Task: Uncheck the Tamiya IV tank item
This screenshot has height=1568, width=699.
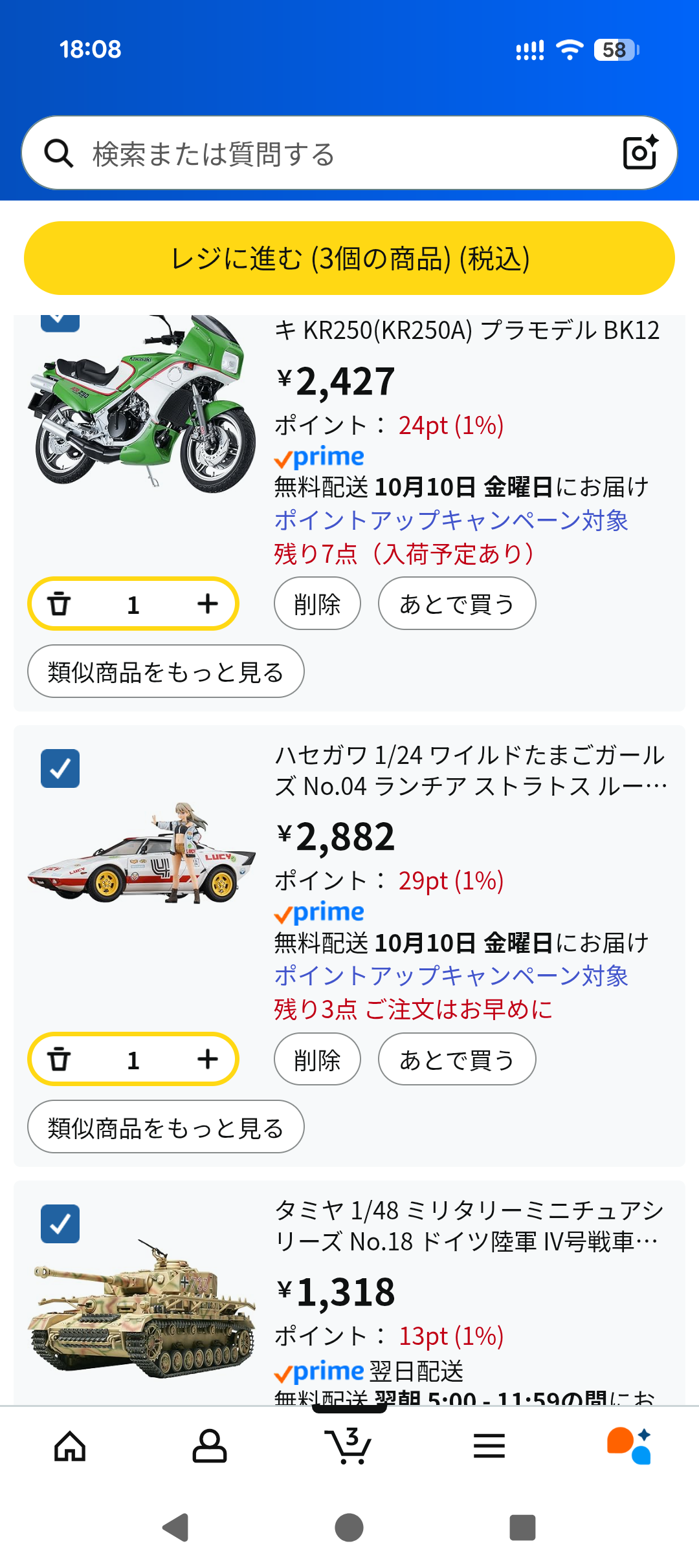Action: point(60,1224)
